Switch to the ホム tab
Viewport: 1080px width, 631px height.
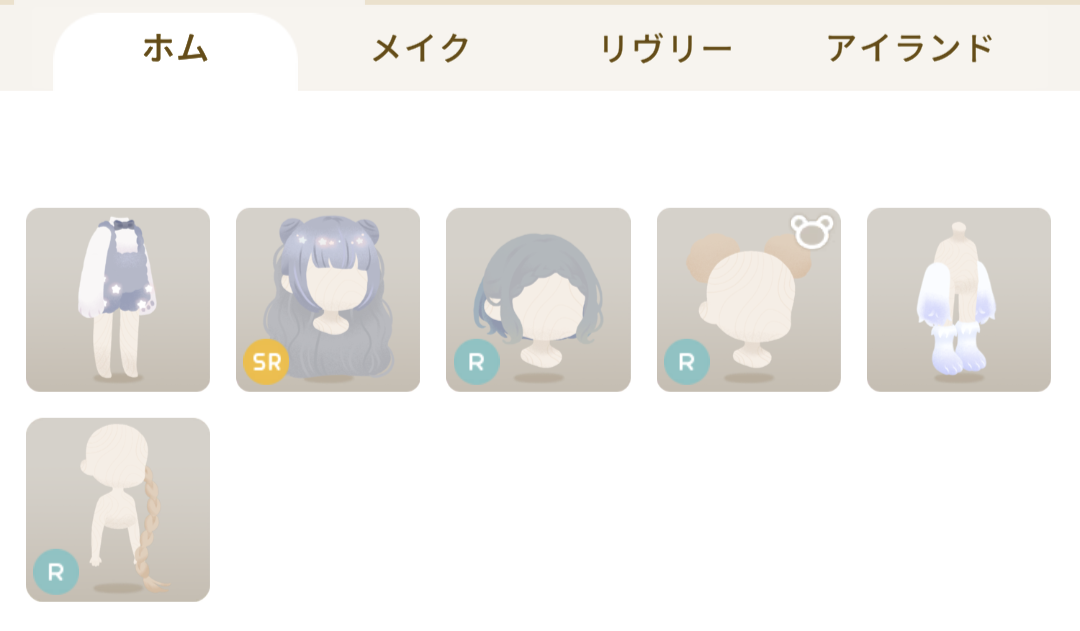pyautogui.click(x=175, y=48)
